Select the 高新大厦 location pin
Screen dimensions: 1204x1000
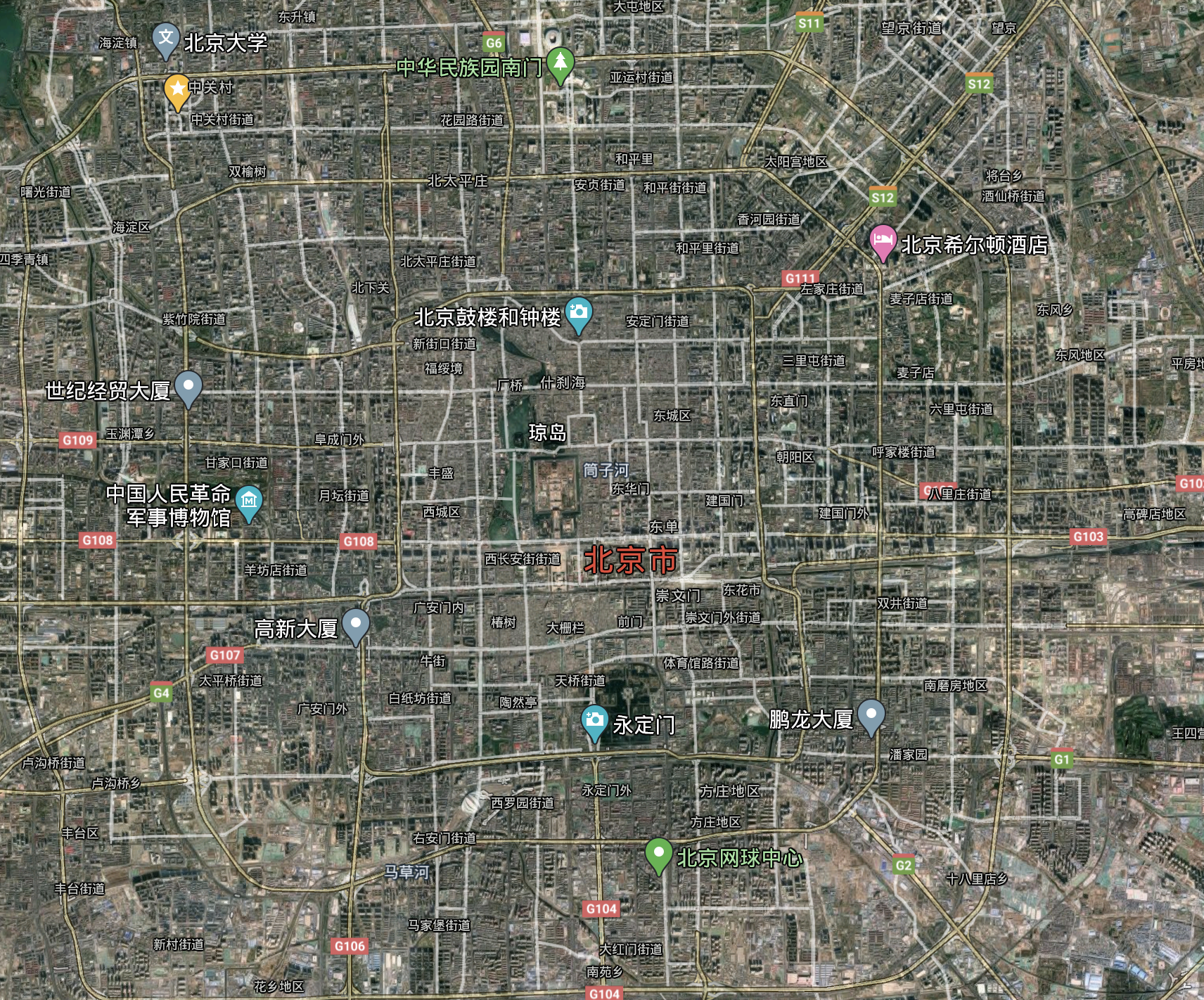click(x=355, y=624)
